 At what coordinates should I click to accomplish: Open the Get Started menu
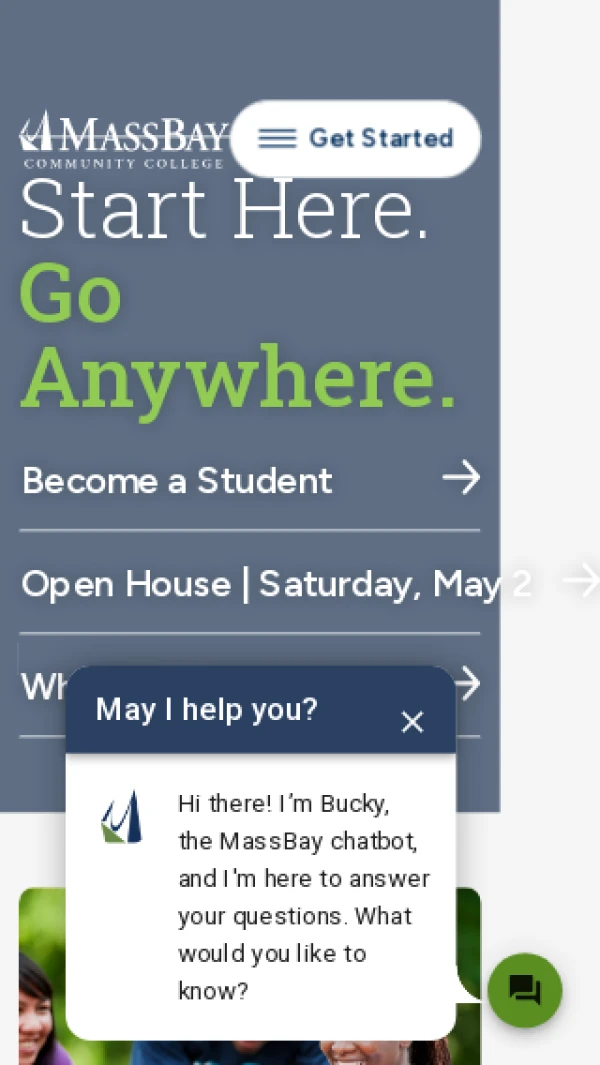coord(356,139)
